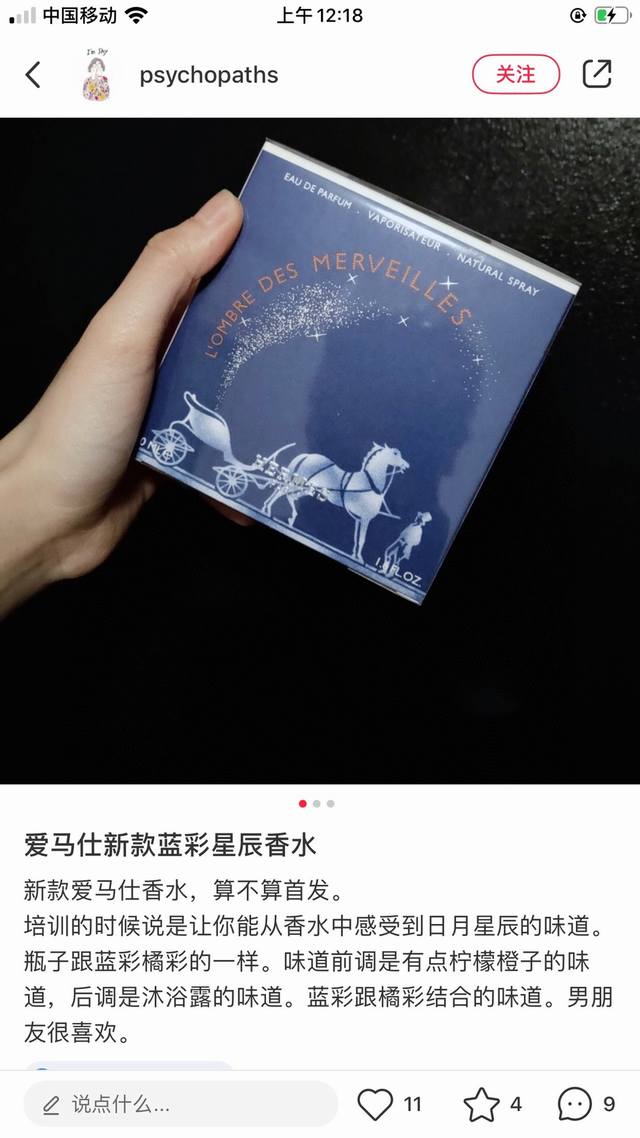Open psychopaths profile avatar
The image size is (640, 1138).
96,75
